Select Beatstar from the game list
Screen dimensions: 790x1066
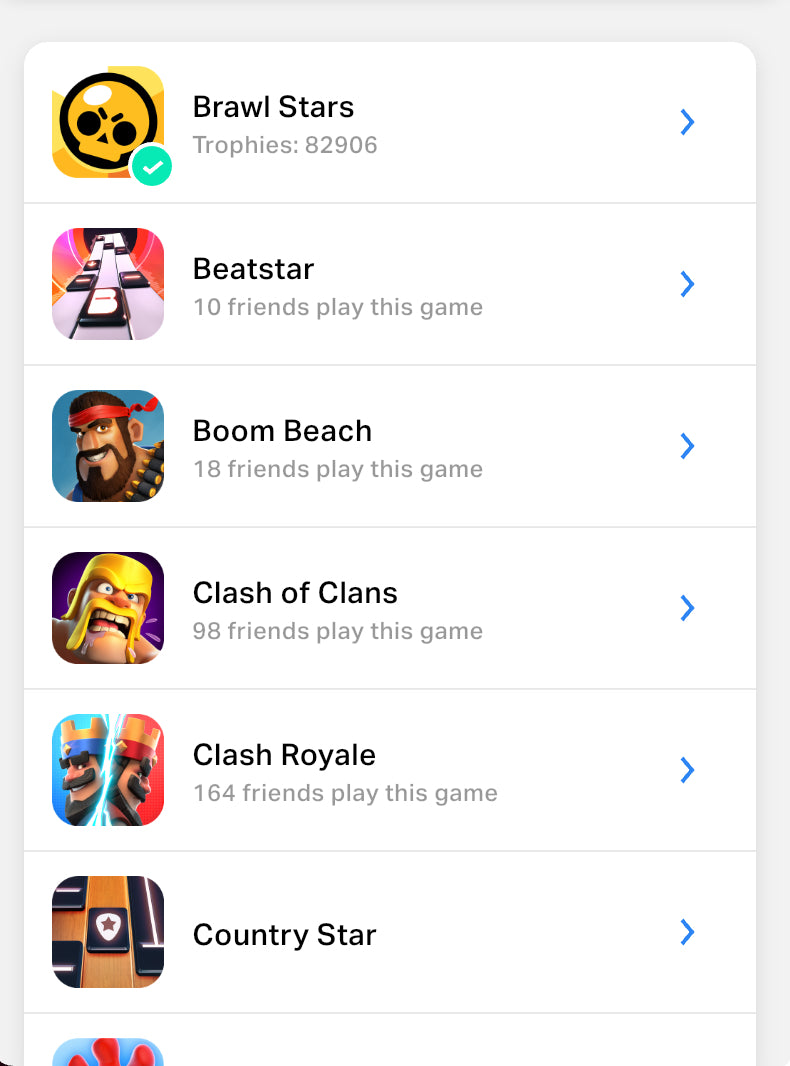(x=389, y=285)
